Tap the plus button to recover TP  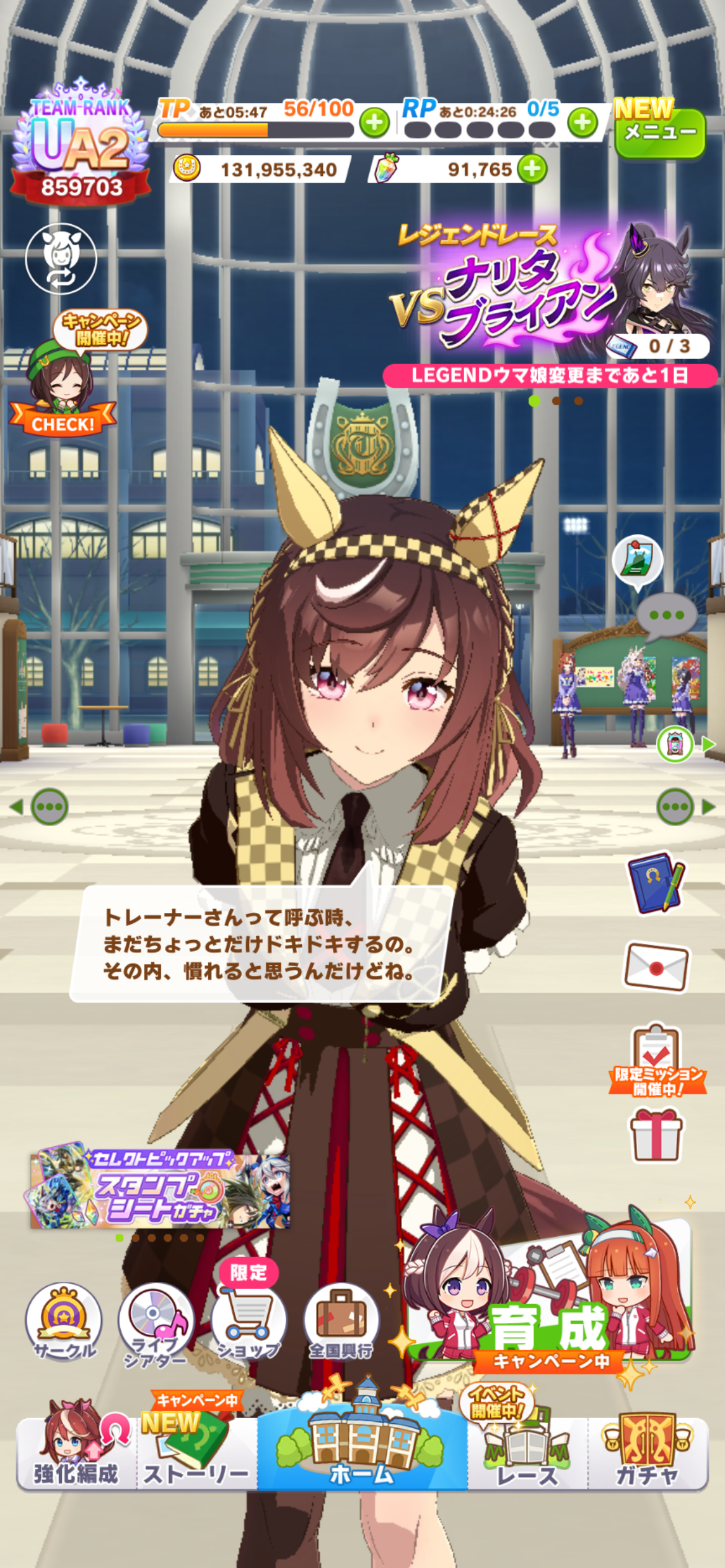coord(375,123)
